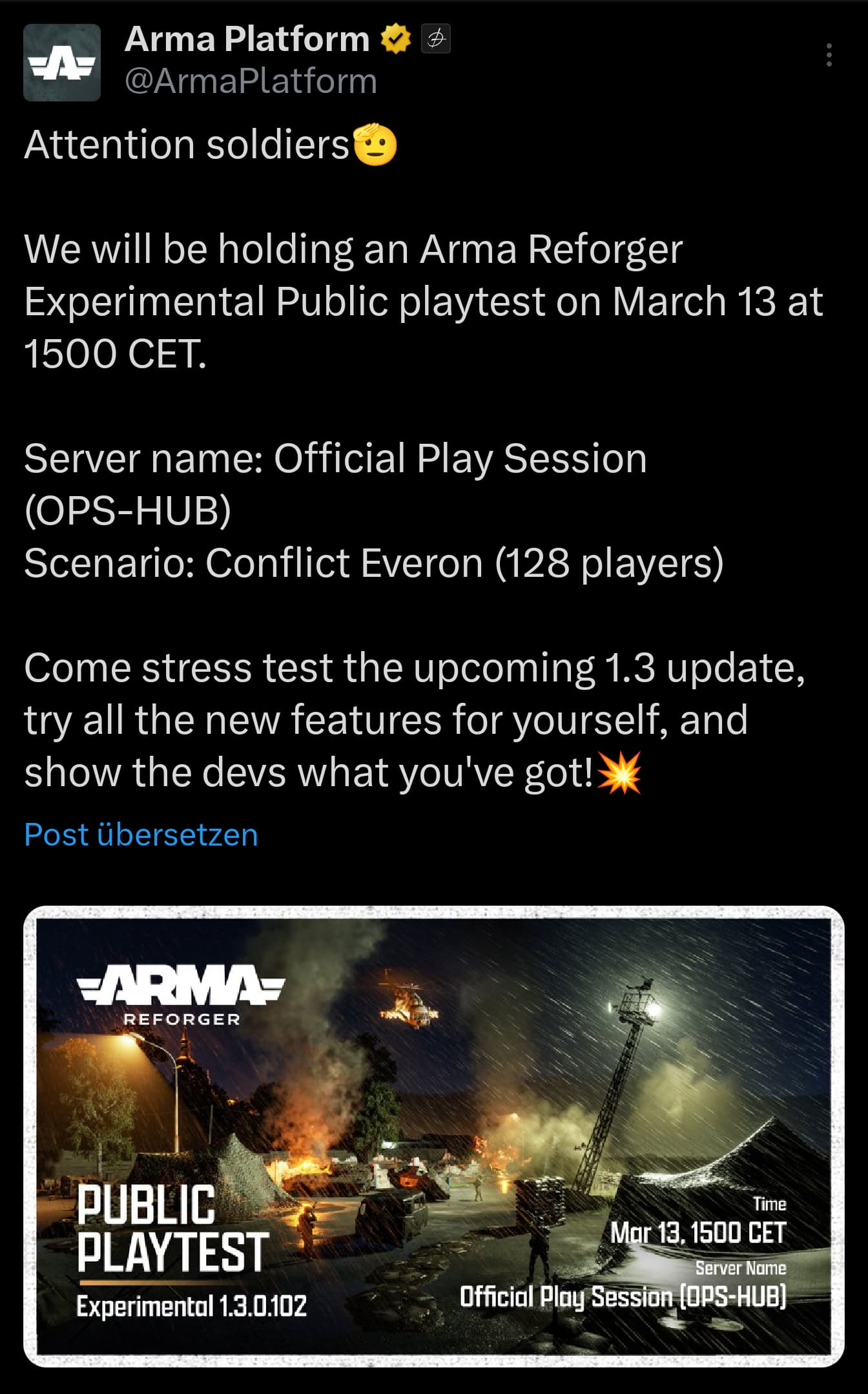This screenshot has height=1394, width=868.
Task: Open Arma Platform's profile picture
Action: pyautogui.click(x=62, y=63)
